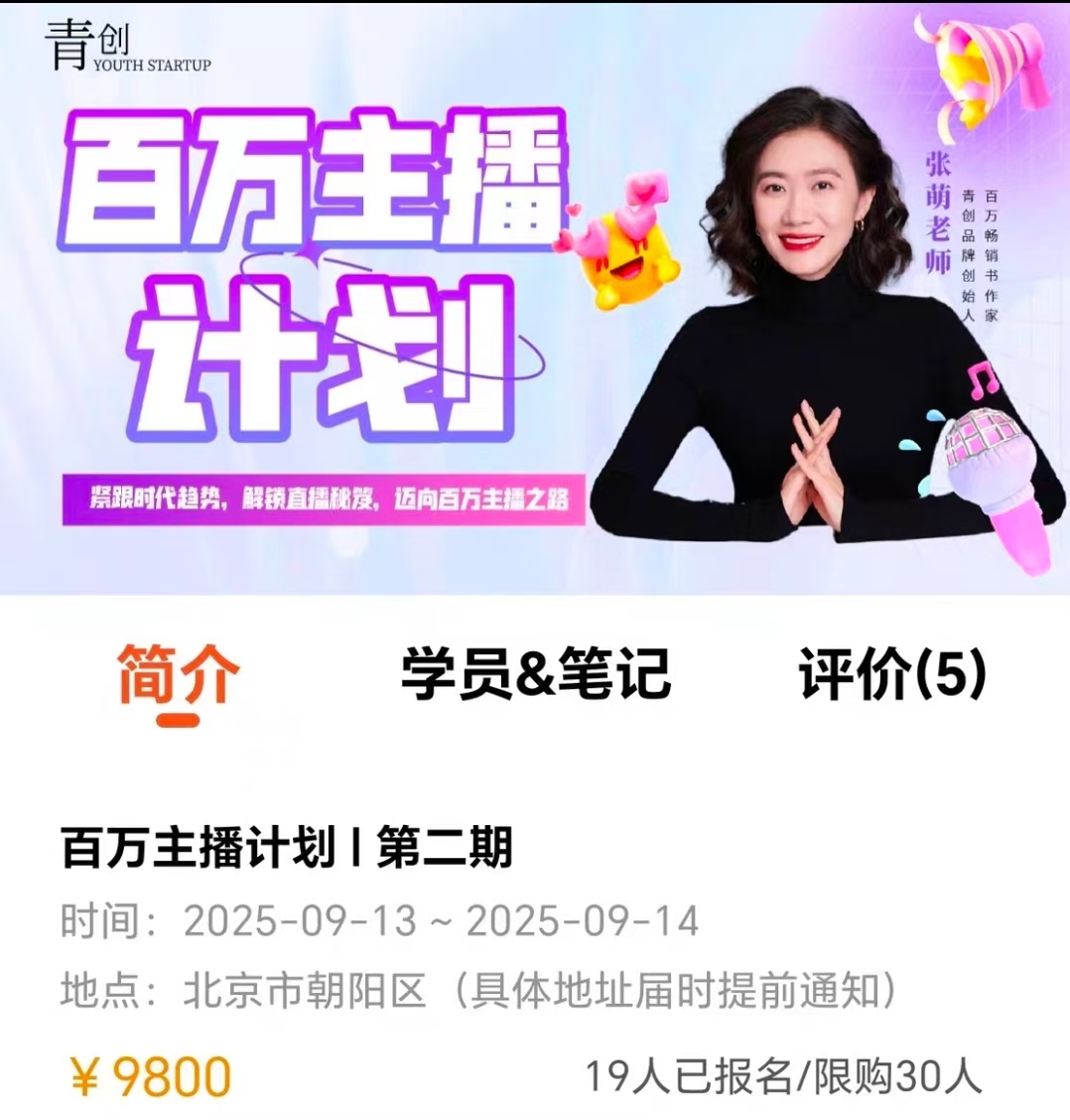Switch to the 简介 tab
The height and width of the screenshot is (1120, 1070).
coord(179,675)
